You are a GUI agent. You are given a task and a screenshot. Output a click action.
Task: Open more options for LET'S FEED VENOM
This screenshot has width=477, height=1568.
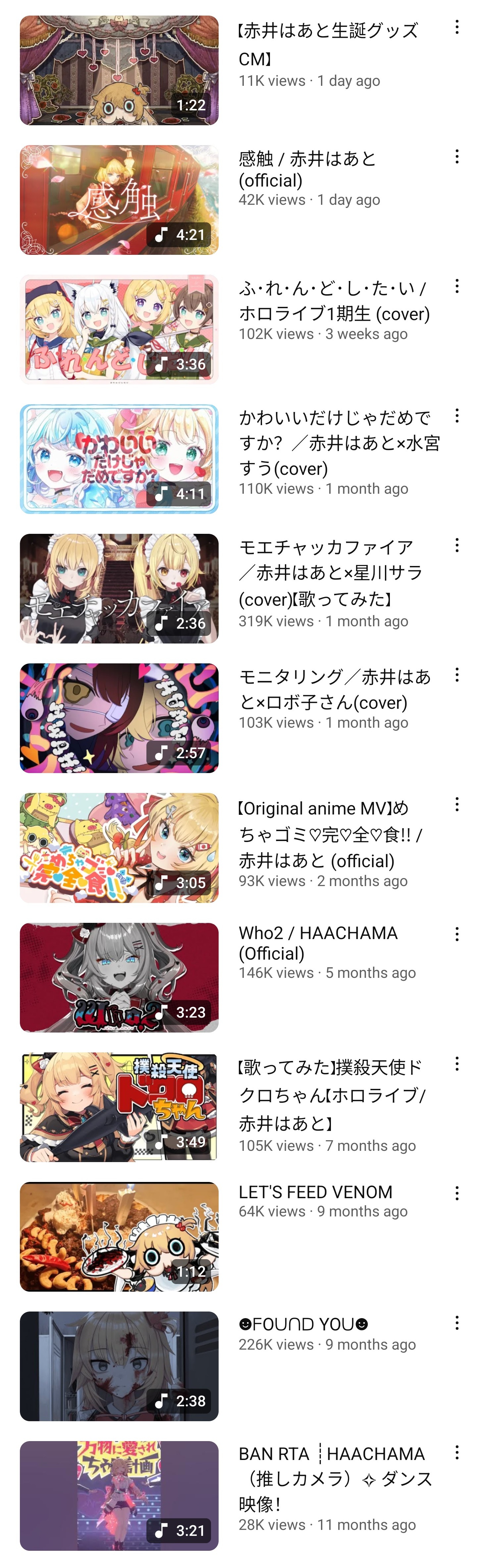pyautogui.click(x=456, y=1193)
